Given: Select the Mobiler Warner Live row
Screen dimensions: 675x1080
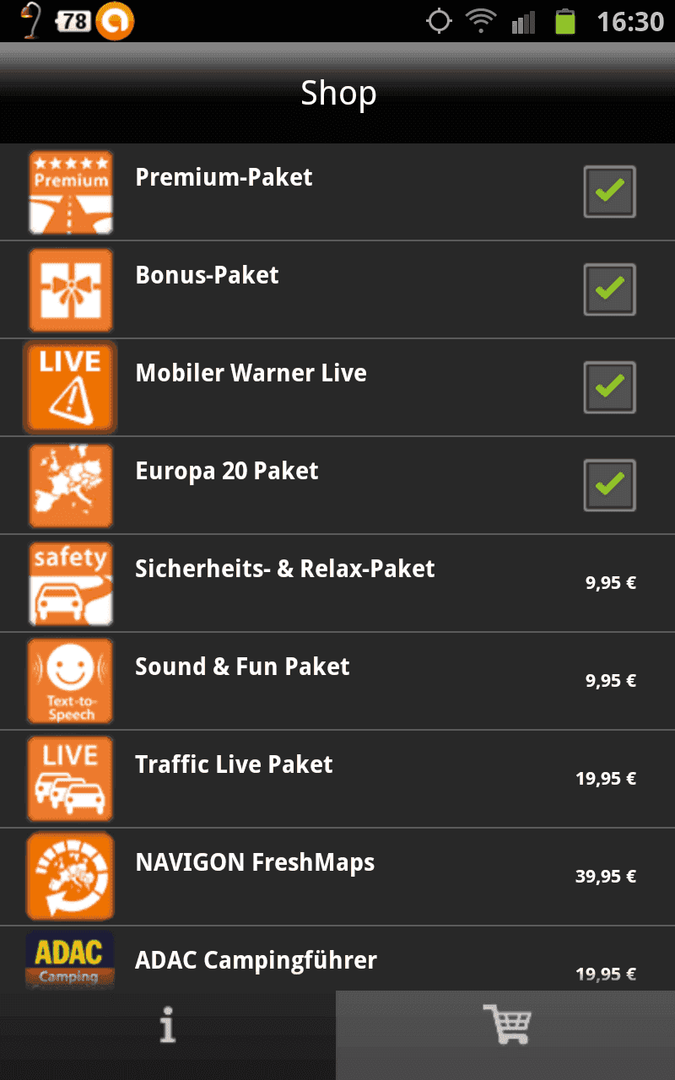Looking at the screenshot, I should point(338,387).
